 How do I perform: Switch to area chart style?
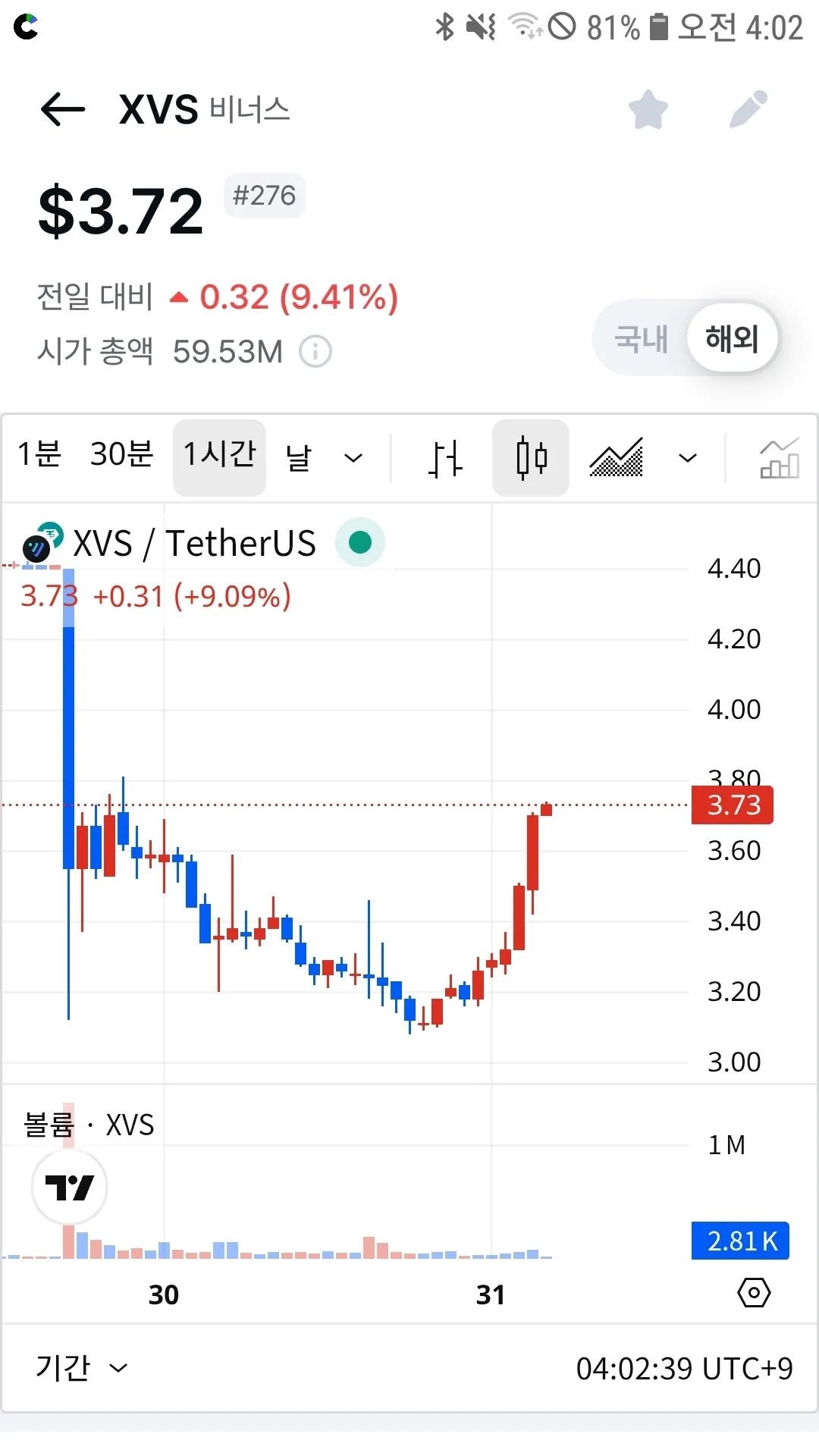[x=616, y=458]
